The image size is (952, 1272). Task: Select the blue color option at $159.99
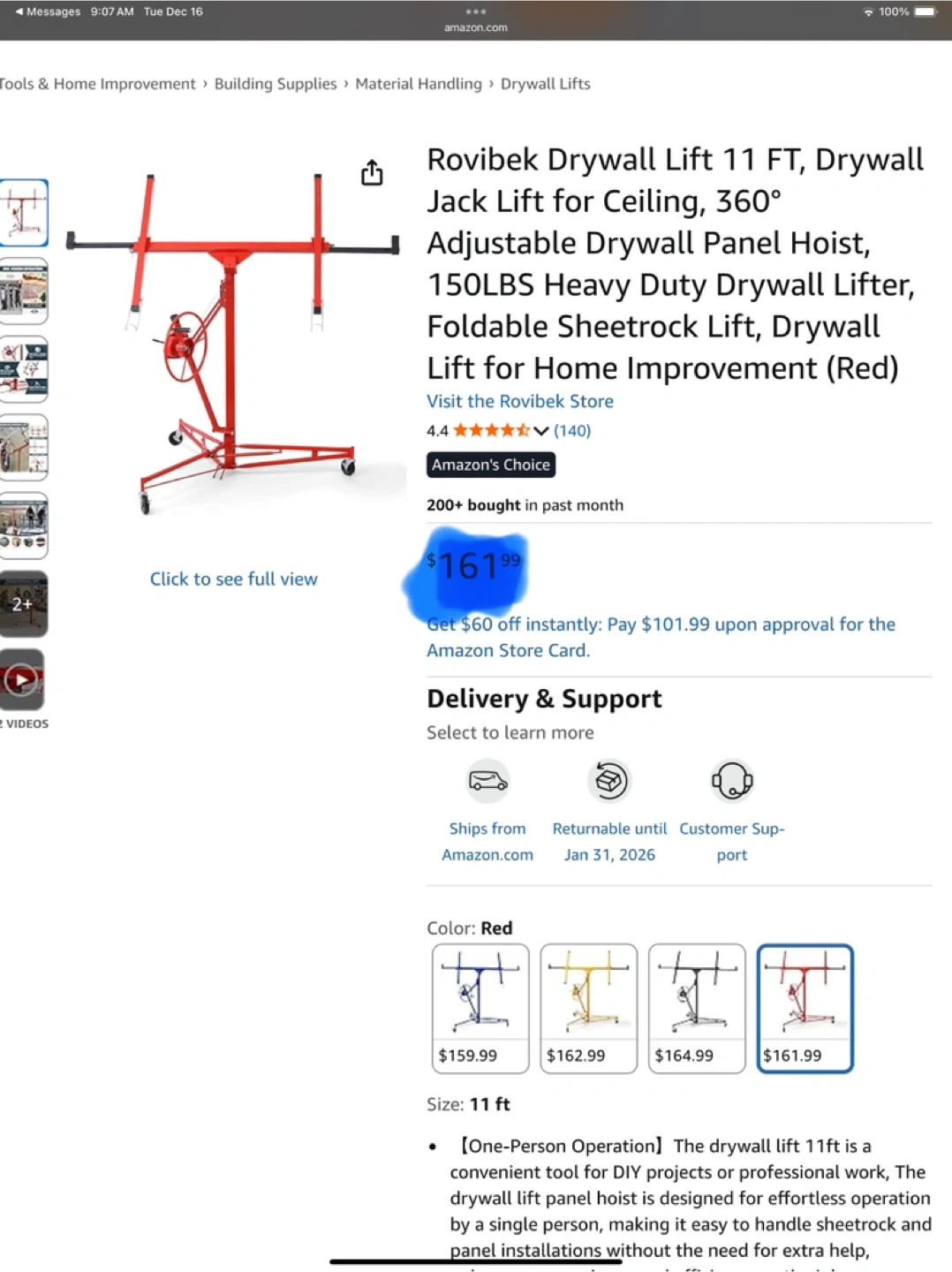click(x=480, y=1008)
